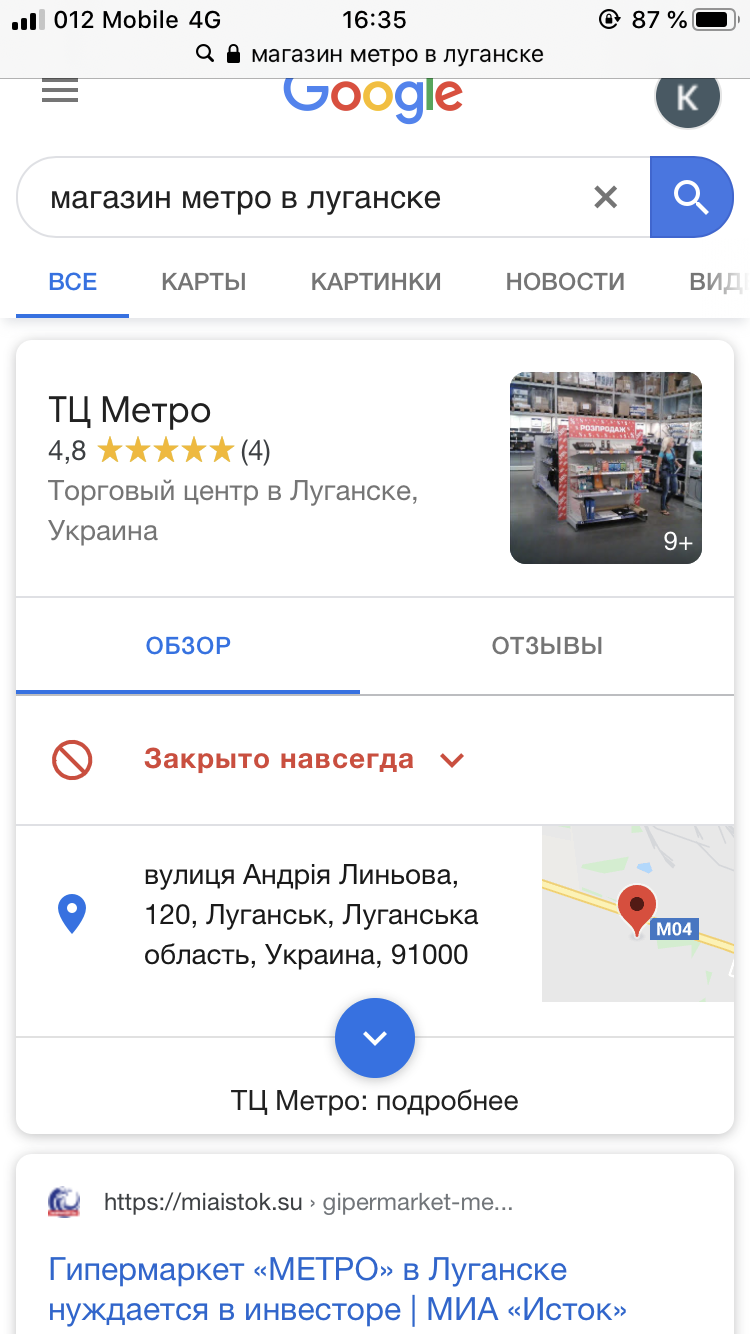Tap the browser address bar
This screenshot has width=750, height=1334.
[375, 54]
